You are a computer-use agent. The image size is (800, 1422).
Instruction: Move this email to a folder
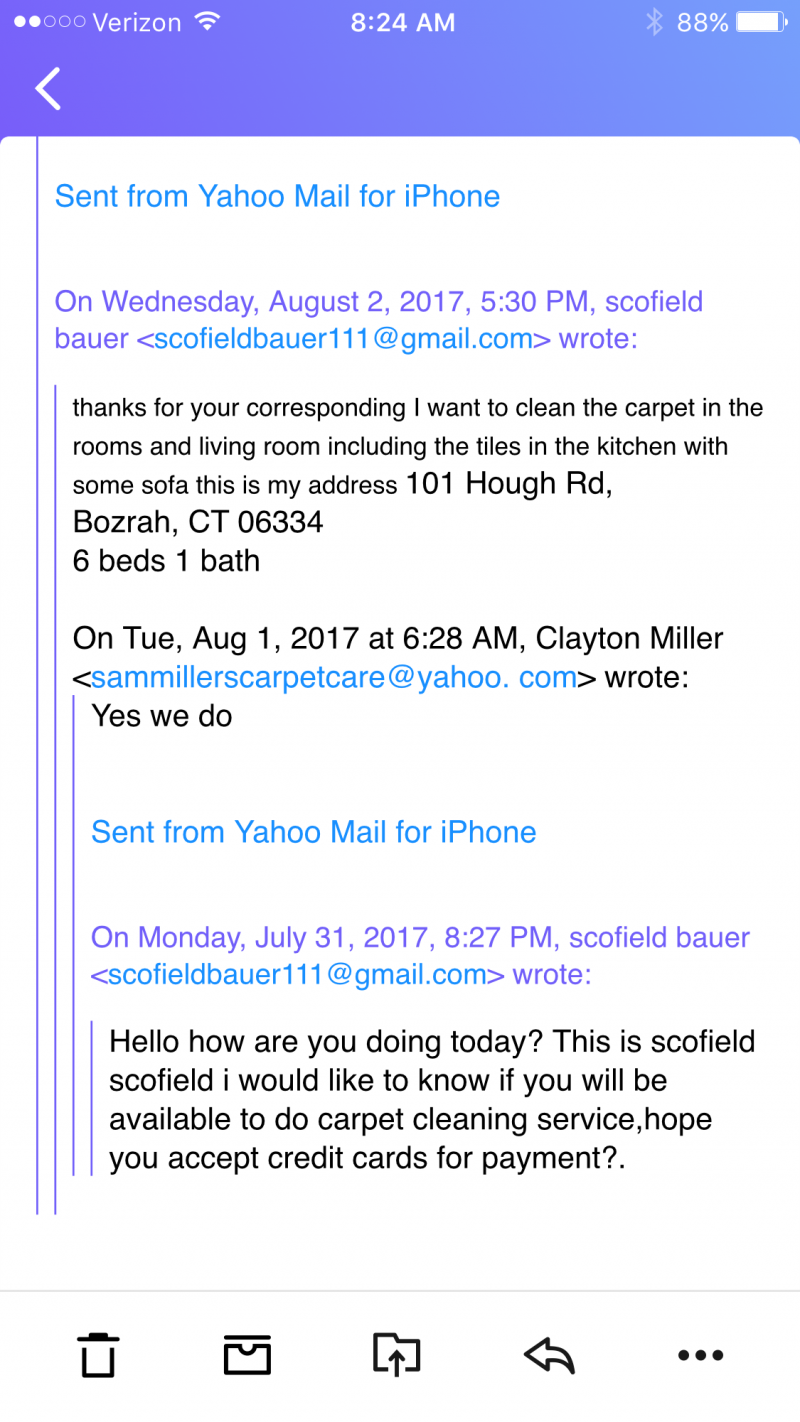[396, 1356]
